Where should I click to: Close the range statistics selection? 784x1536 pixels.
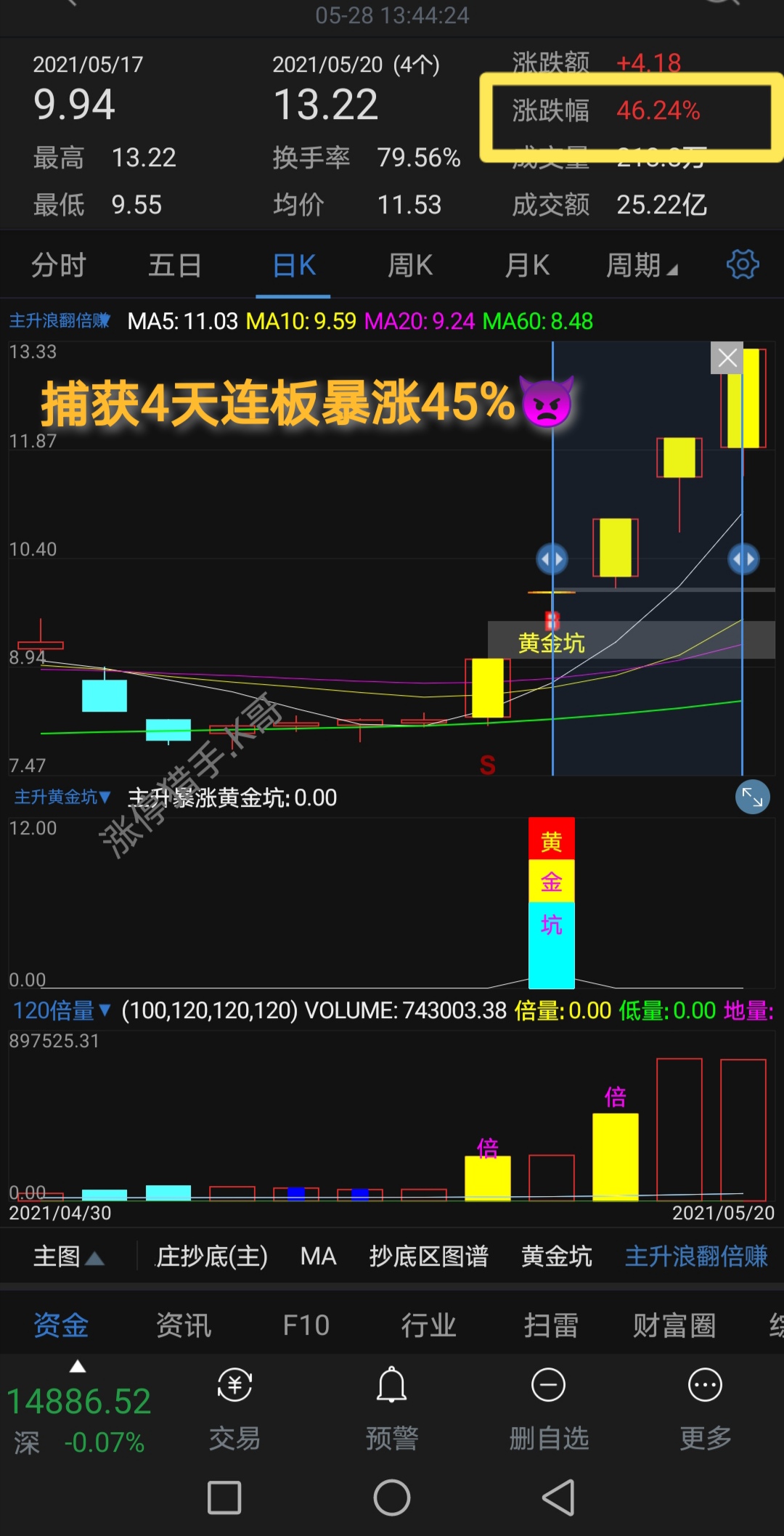tap(727, 357)
